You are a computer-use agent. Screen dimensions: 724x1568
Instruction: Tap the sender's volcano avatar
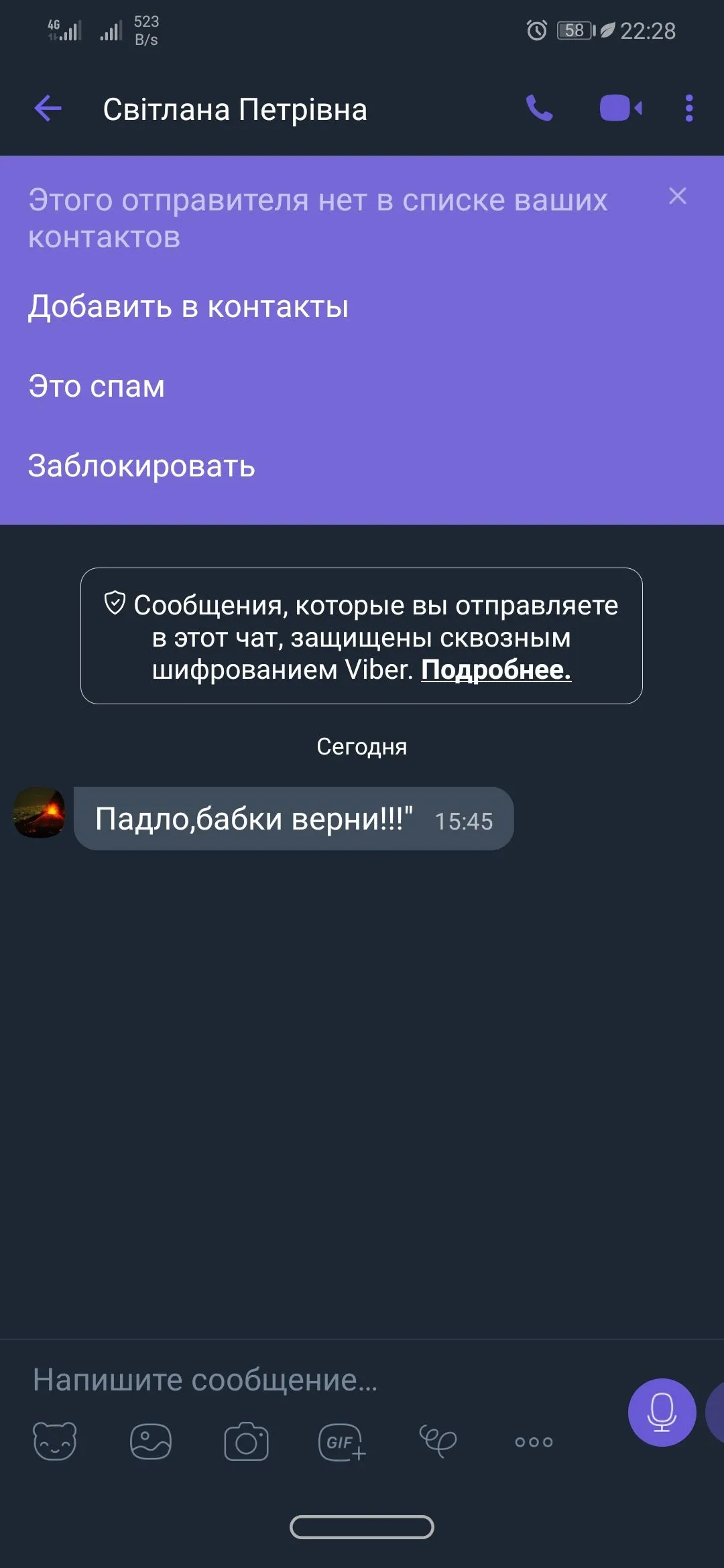pos(40,812)
